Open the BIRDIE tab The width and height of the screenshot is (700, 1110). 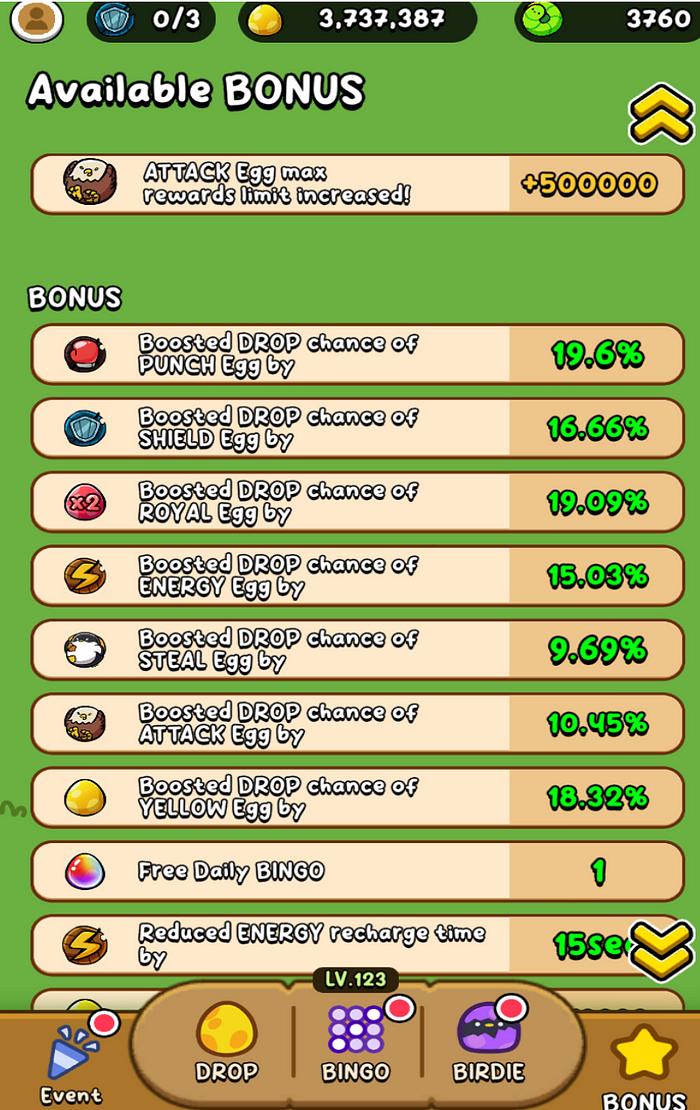coord(486,1042)
